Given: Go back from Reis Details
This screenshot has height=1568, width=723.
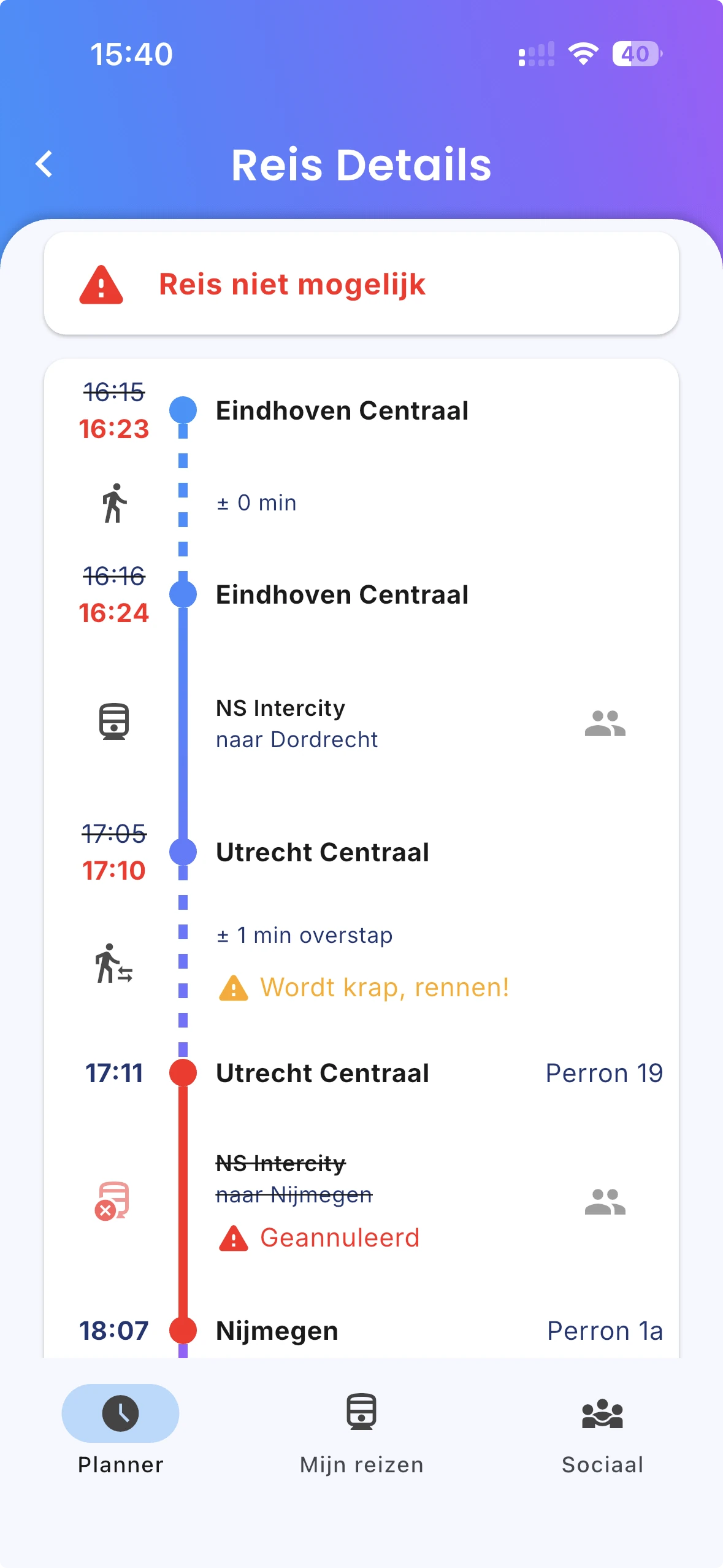Looking at the screenshot, I should tap(44, 164).
